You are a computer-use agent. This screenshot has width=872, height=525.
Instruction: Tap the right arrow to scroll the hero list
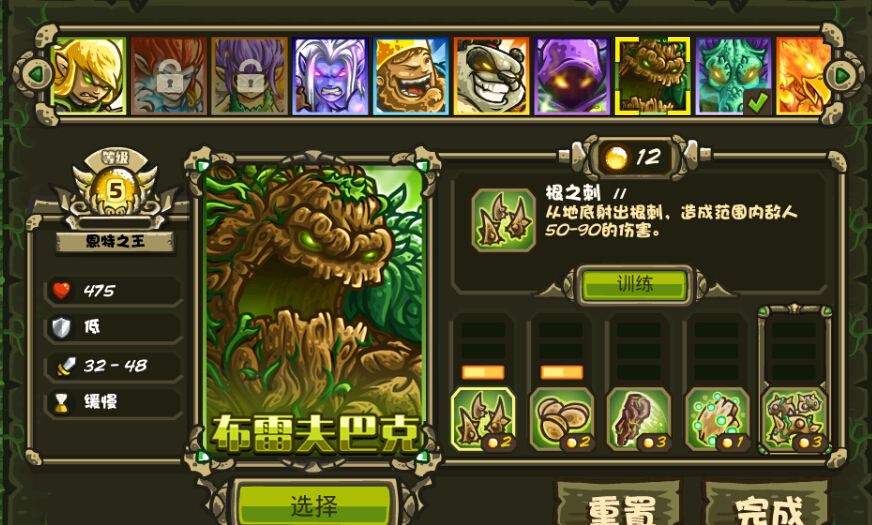pyautogui.click(x=841, y=75)
